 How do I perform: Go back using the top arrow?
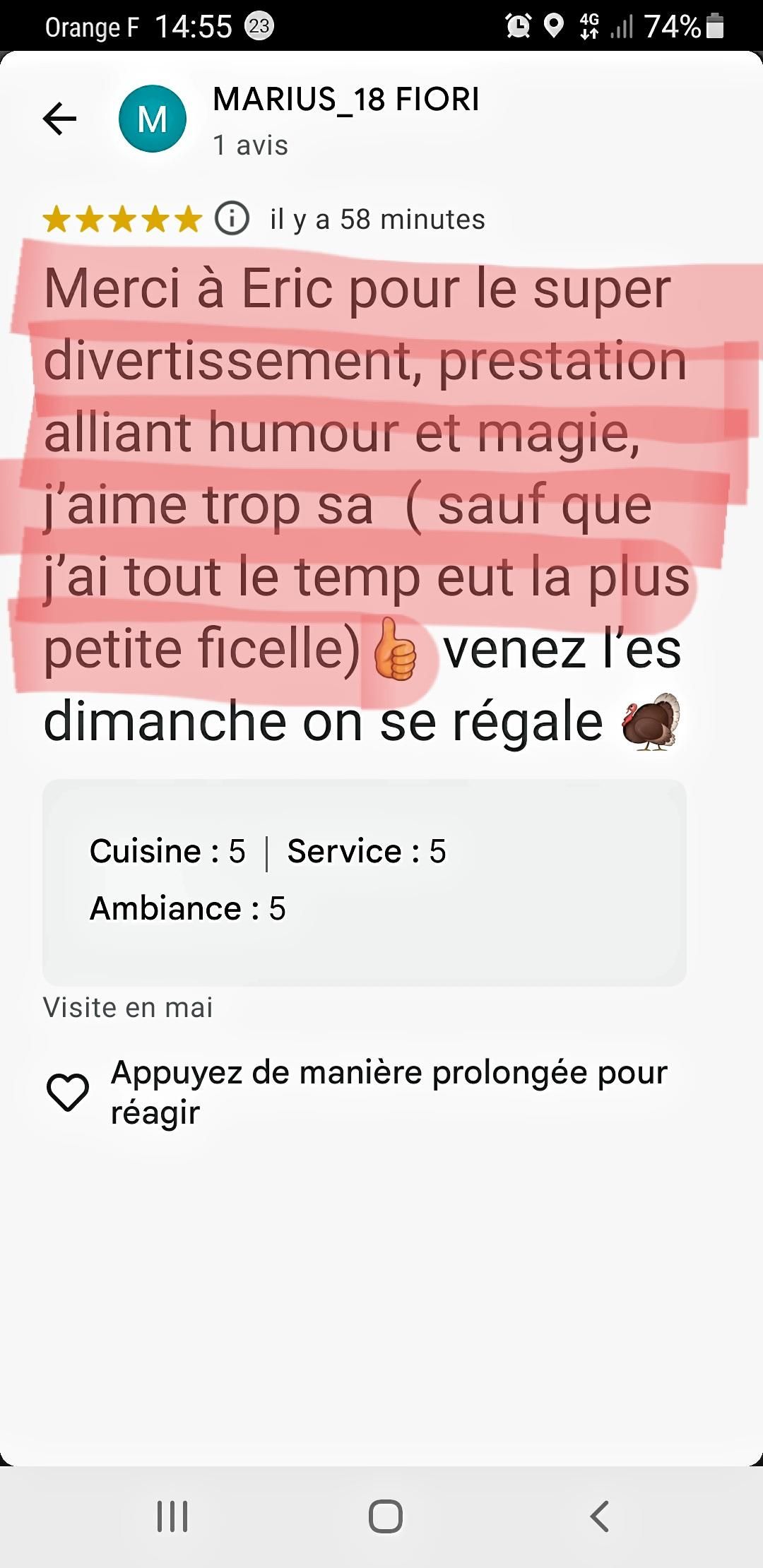(x=60, y=118)
